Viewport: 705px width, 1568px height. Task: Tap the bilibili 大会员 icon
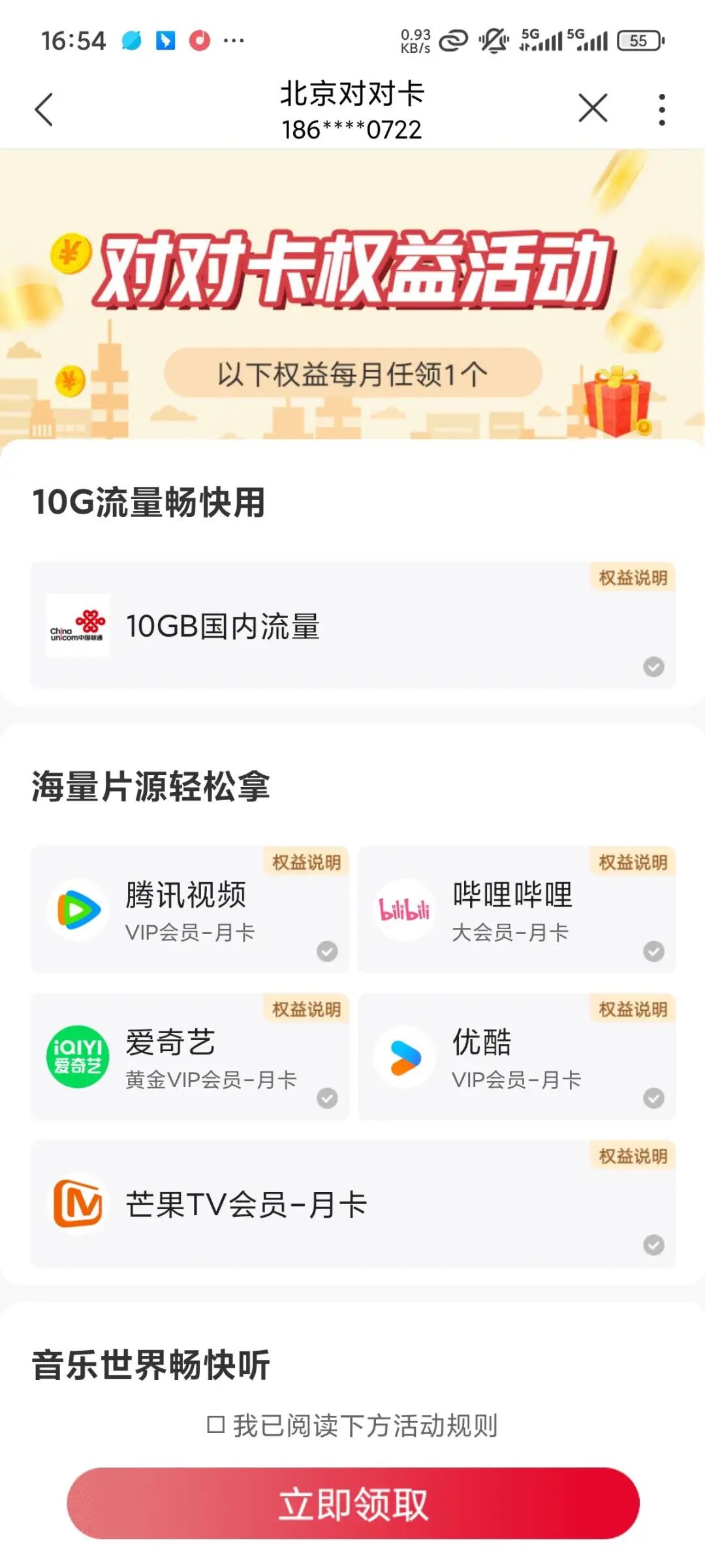406,910
